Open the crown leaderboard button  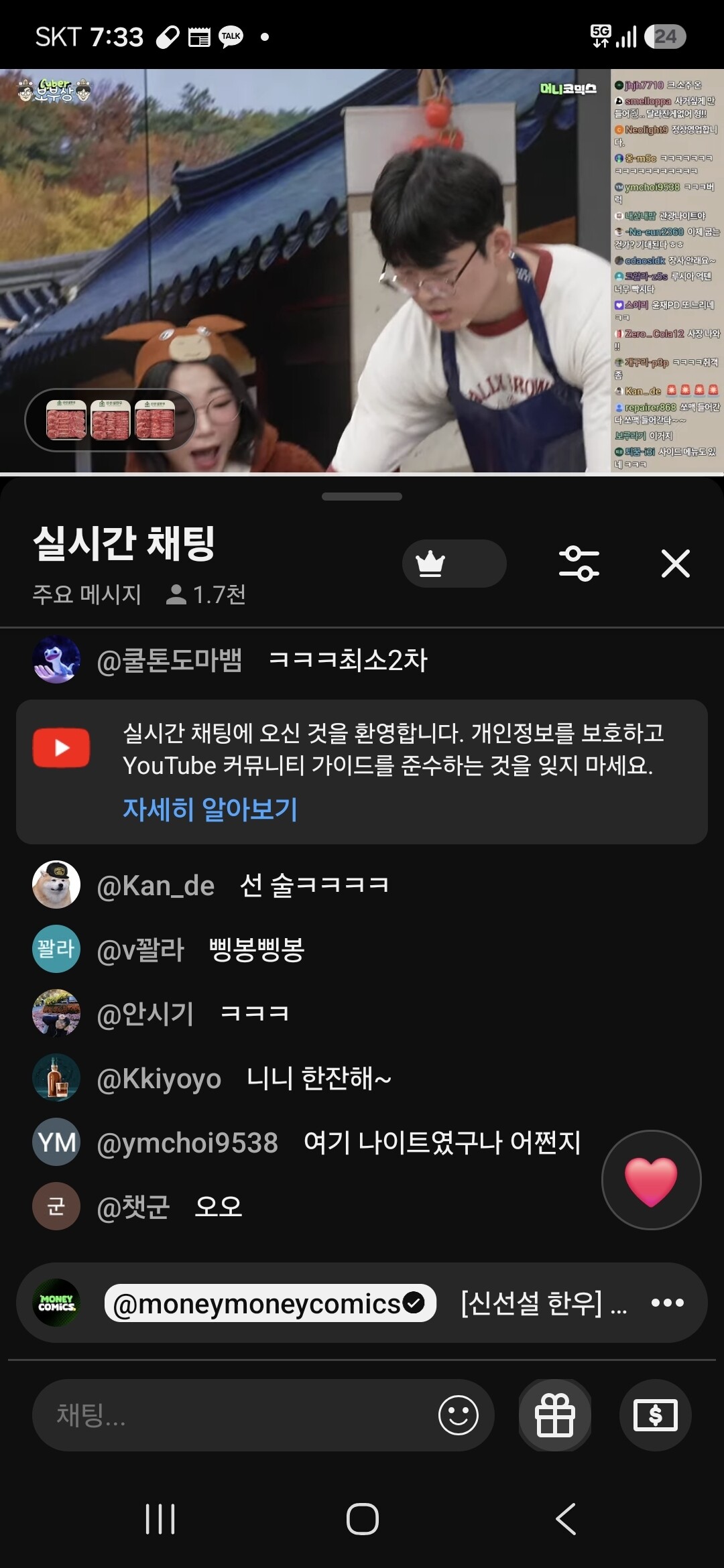tap(454, 564)
